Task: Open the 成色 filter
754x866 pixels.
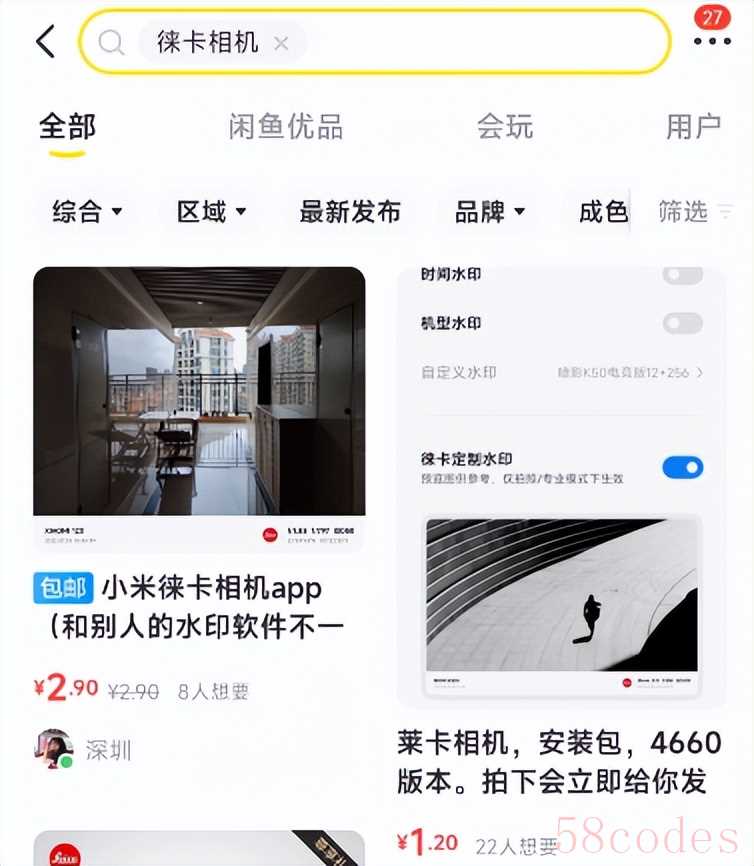Action: 602,212
